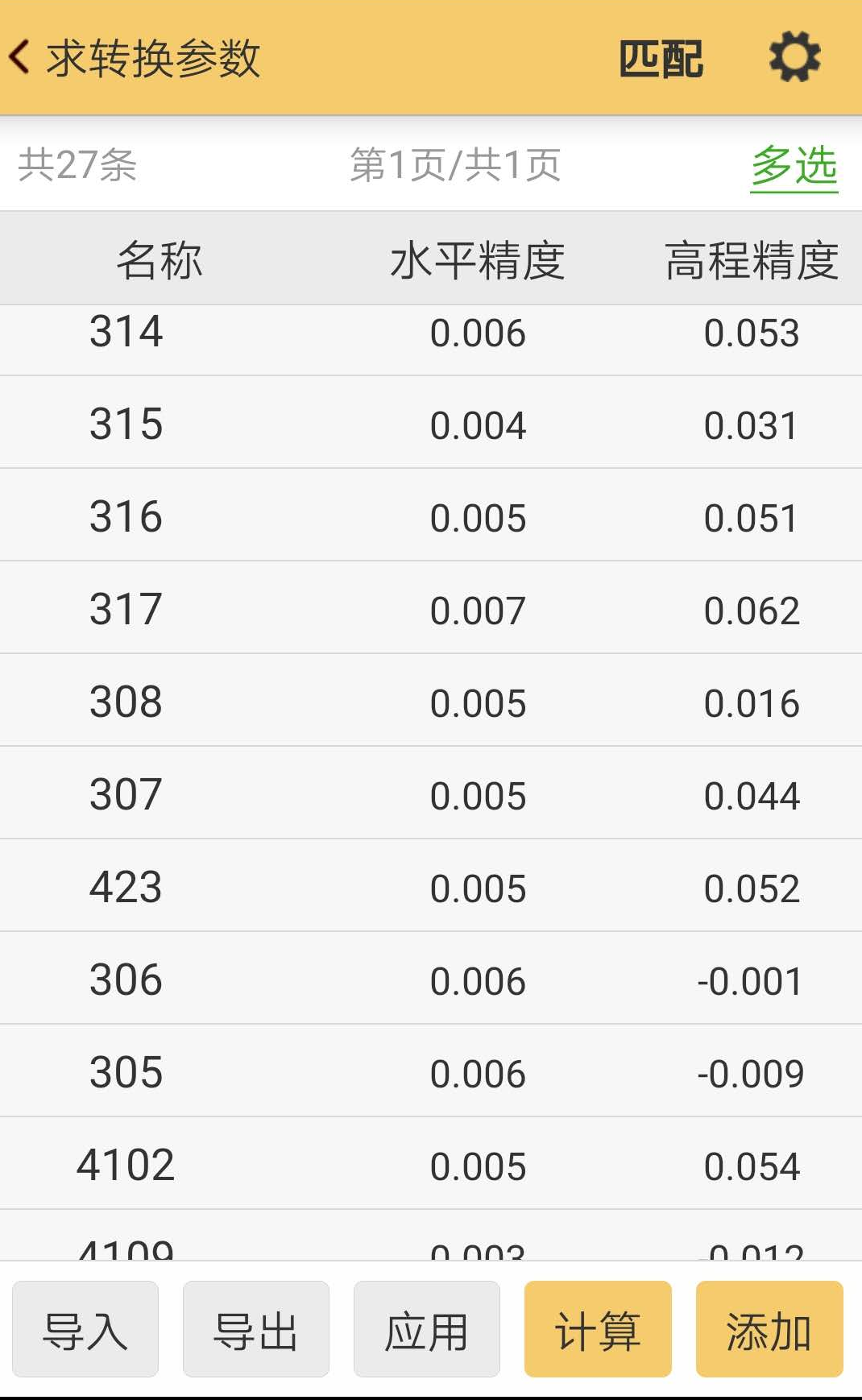The image size is (862, 1400).
Task: Select the row named 306
Action: tap(431, 978)
